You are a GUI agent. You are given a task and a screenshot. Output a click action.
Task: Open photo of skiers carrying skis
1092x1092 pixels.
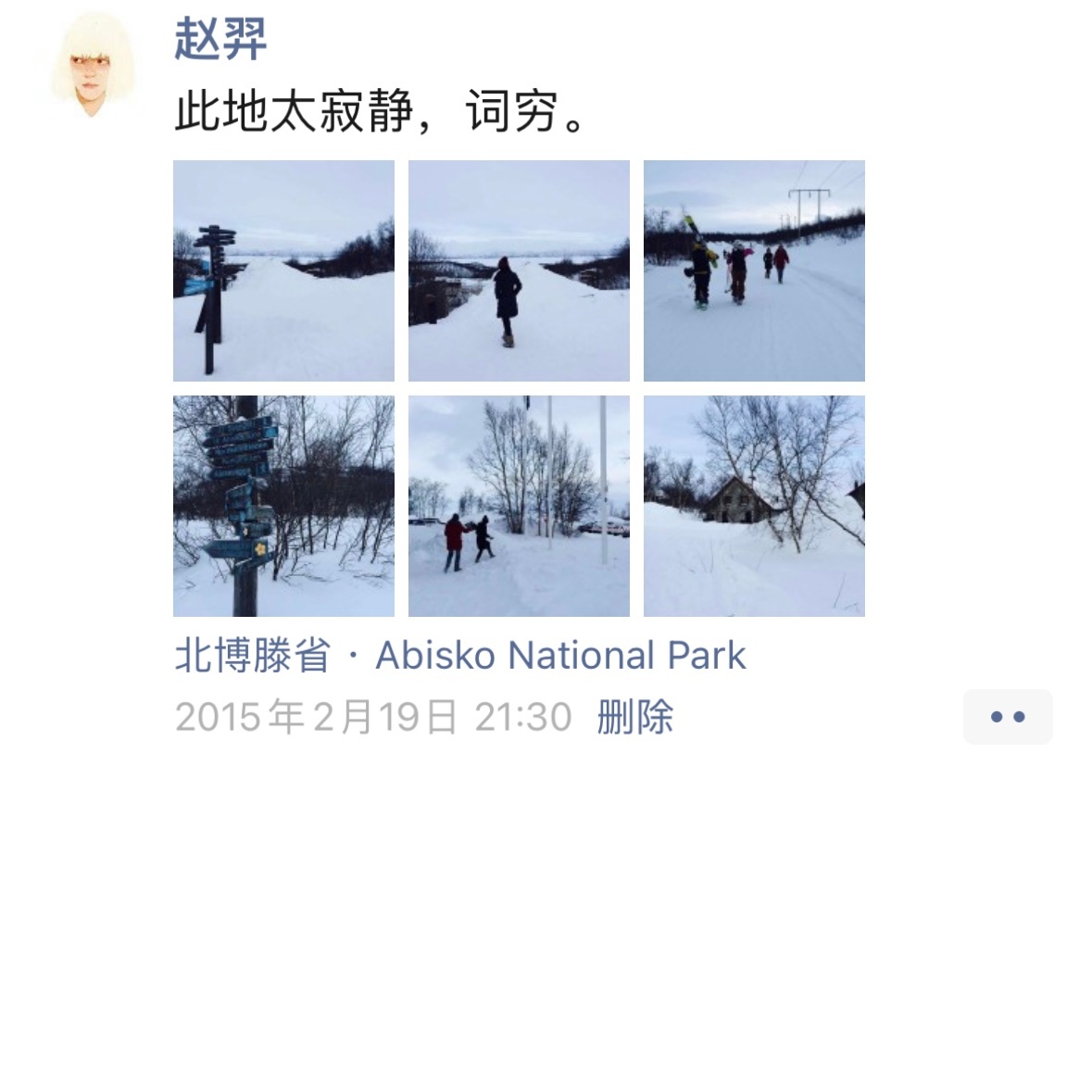[754, 270]
